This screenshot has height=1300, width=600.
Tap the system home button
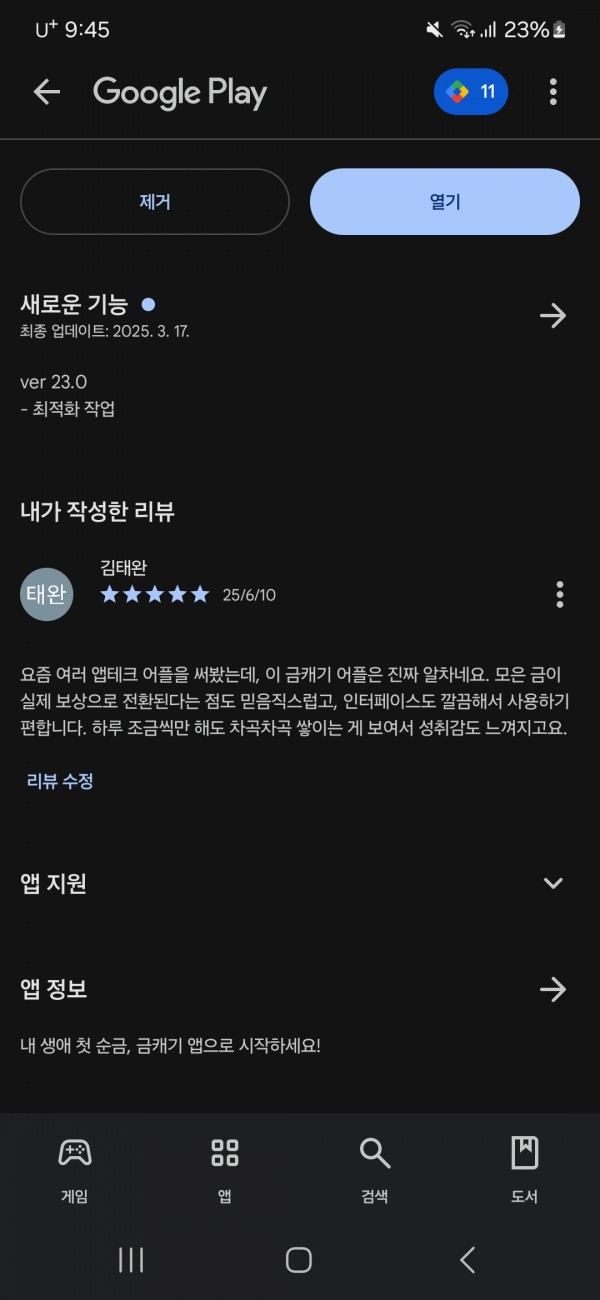pos(299,1260)
